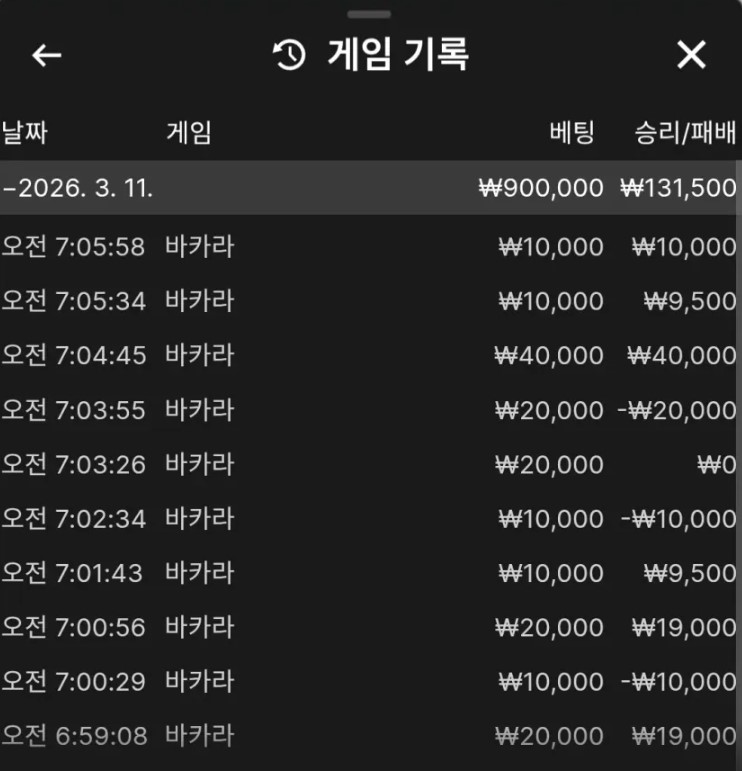Open the 오전 7:05:34 바카라 record
The image size is (742, 771).
370,301
